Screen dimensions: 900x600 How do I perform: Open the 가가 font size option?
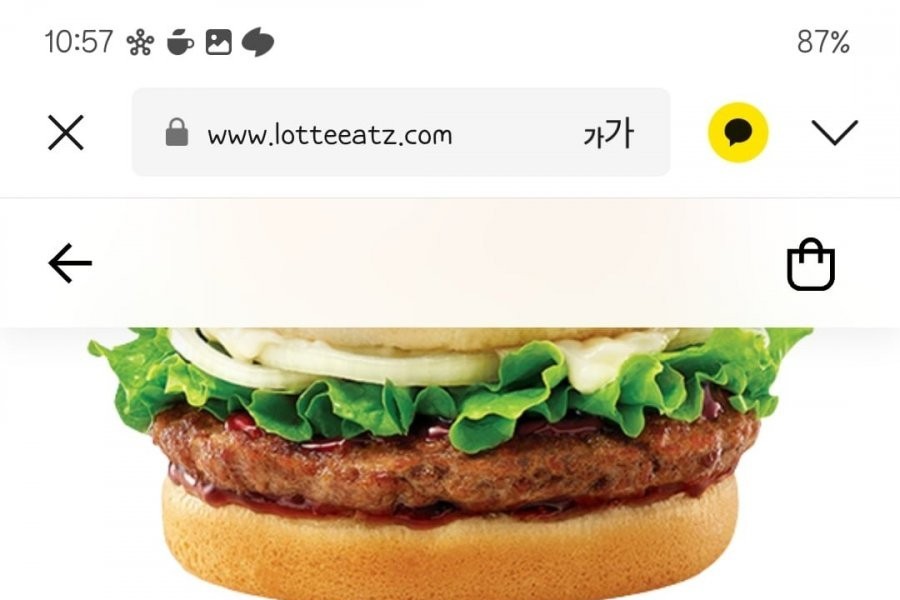click(608, 134)
